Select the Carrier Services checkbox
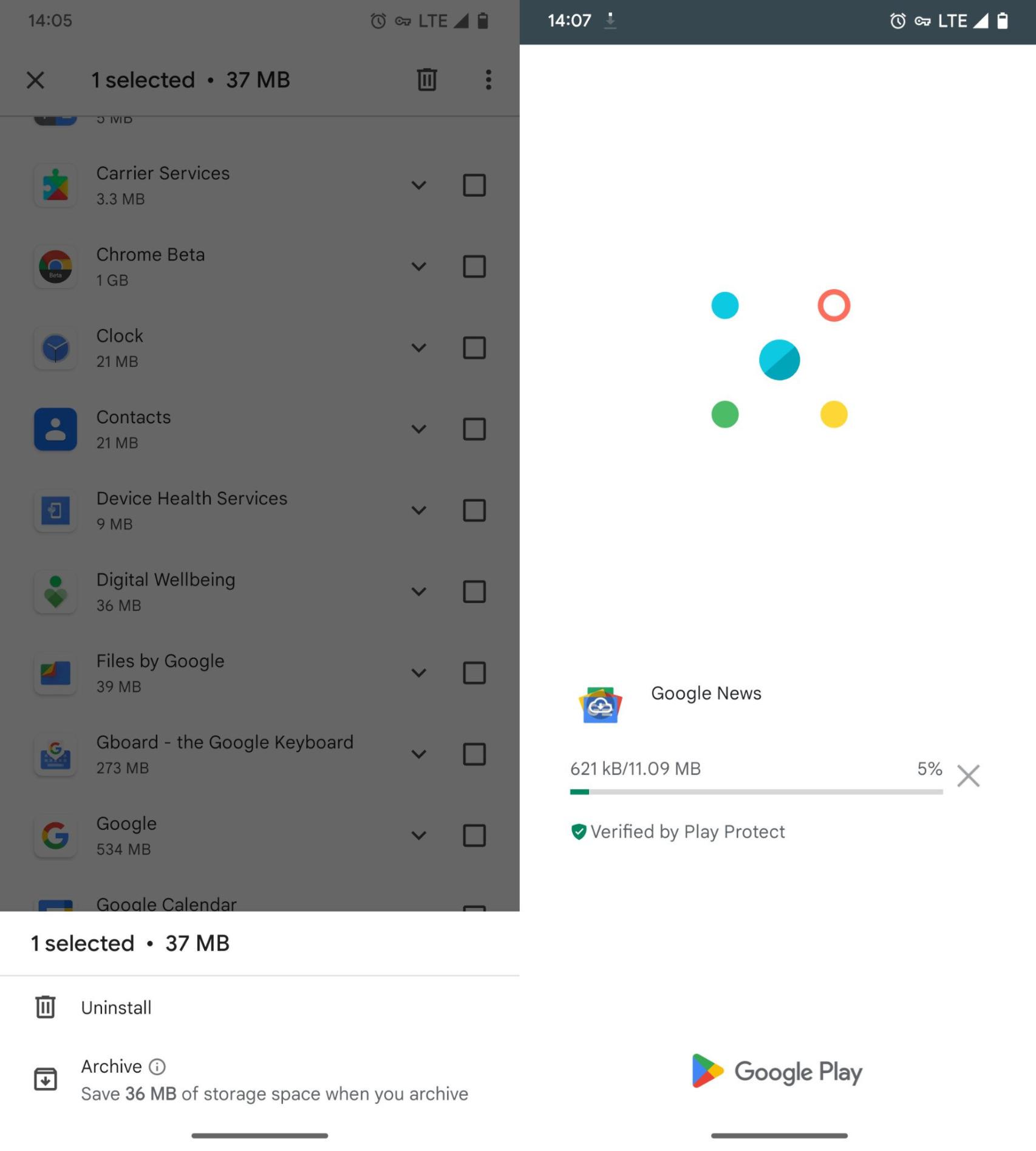Viewport: 1036px width, 1151px height. click(474, 185)
